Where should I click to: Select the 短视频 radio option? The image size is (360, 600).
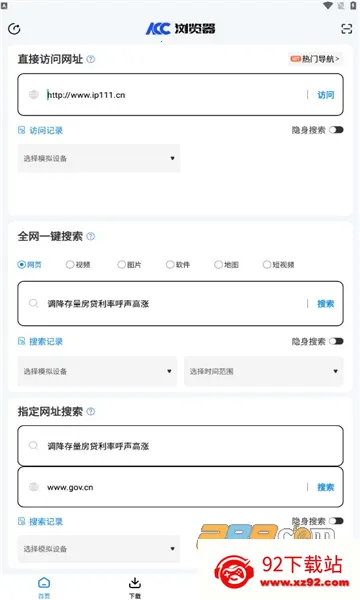pos(279,264)
